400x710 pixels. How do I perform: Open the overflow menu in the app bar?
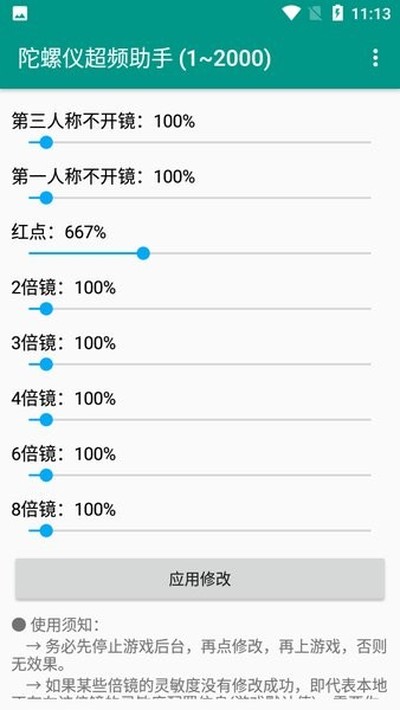(375, 58)
